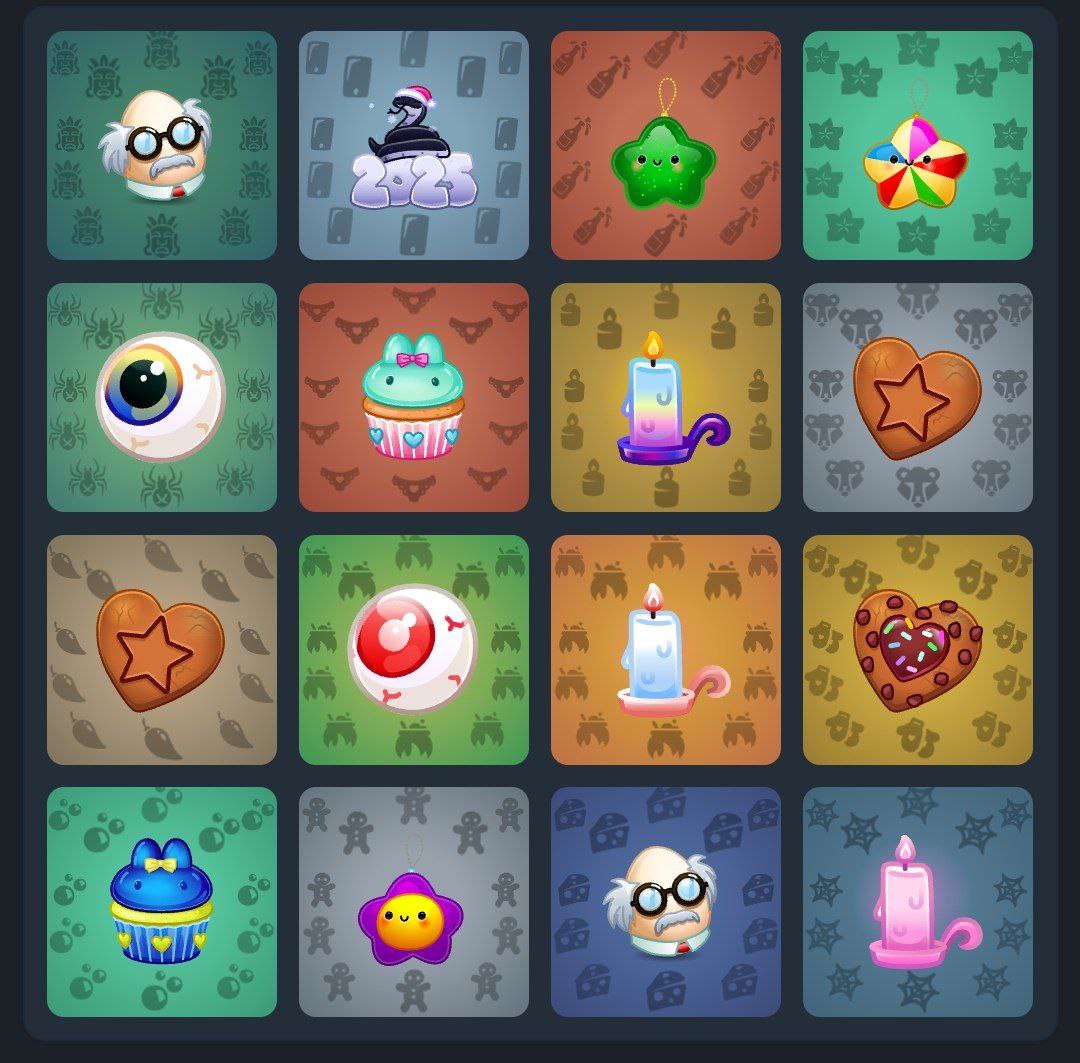Open the egg professor gift on blue background
Screen dimensions: 1080x1063
tap(665, 902)
